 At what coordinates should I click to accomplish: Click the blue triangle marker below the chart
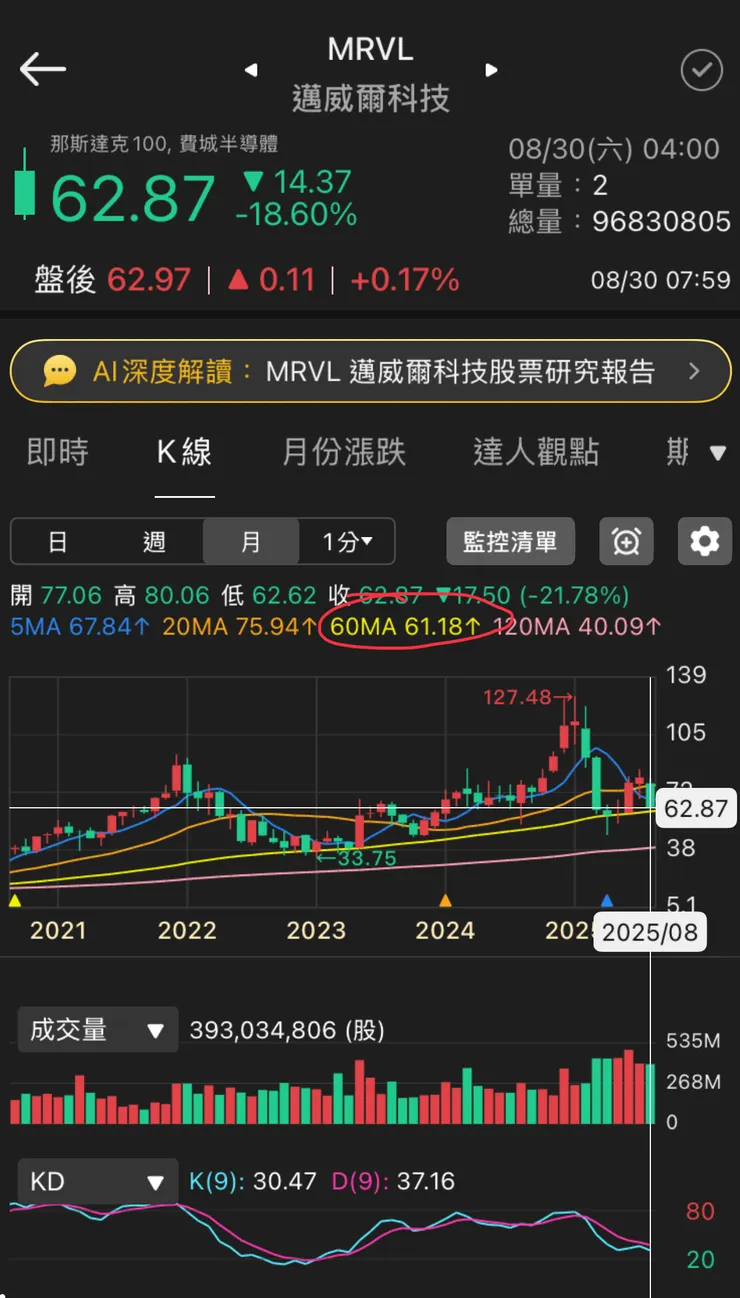pos(608,902)
